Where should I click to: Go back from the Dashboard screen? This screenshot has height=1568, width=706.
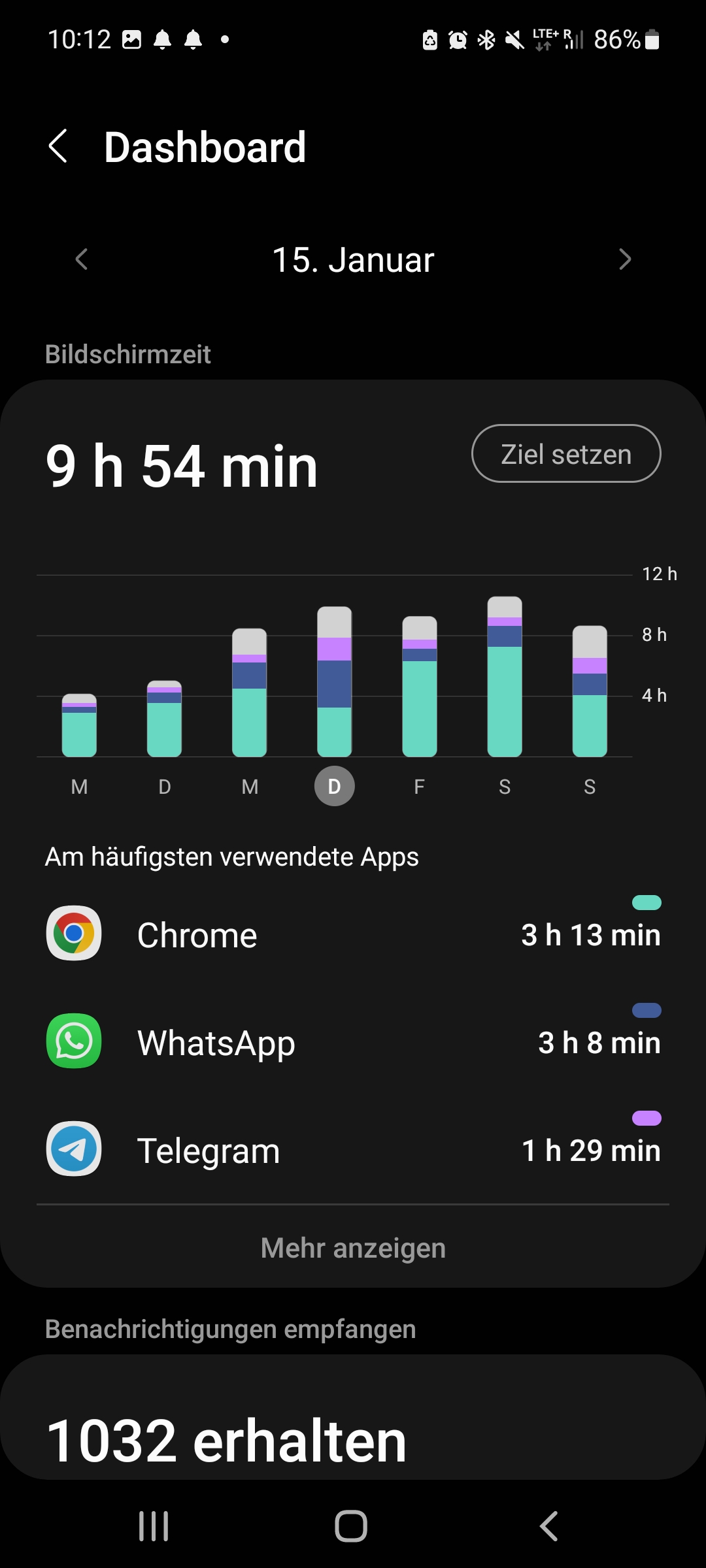click(58, 146)
